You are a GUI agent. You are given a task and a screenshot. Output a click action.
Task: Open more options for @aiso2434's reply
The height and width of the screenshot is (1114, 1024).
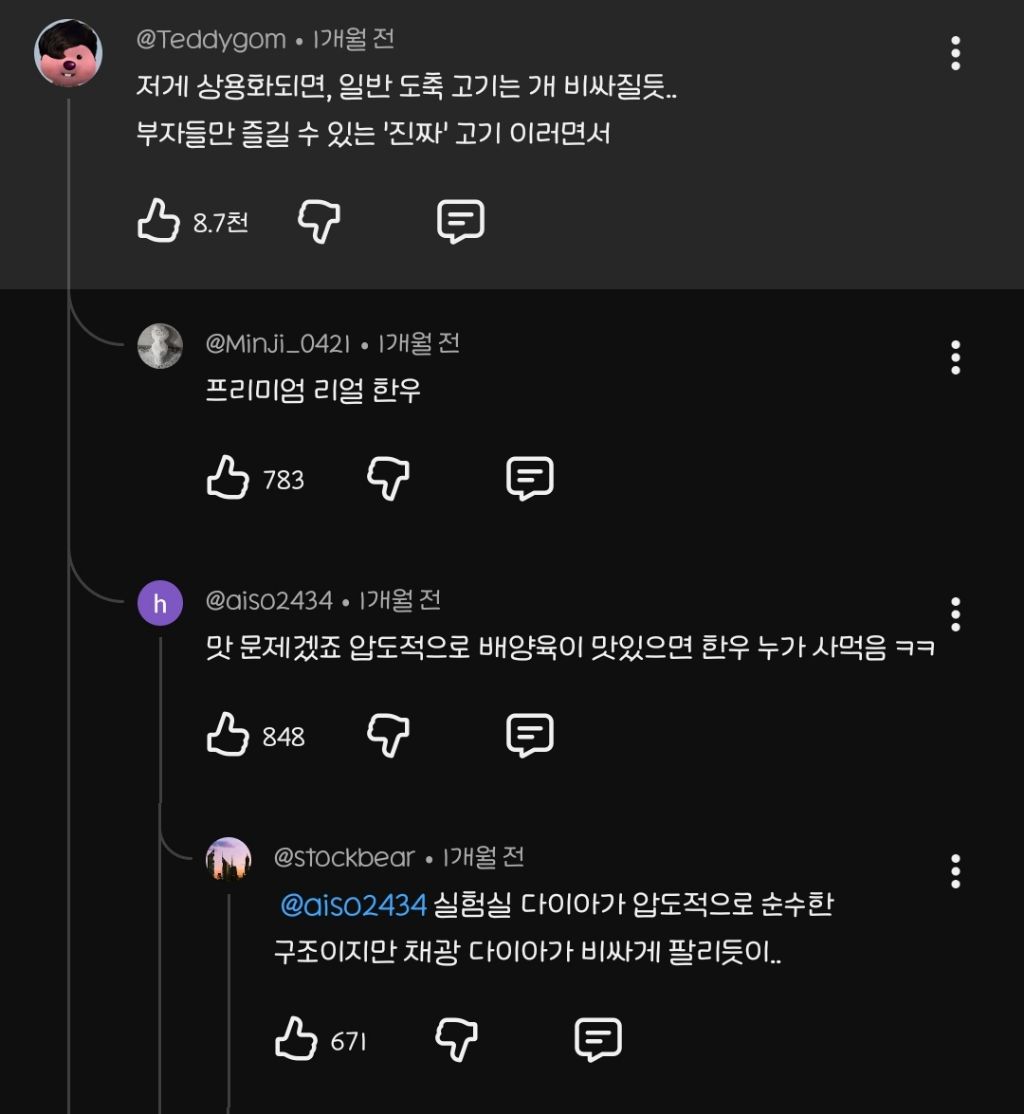(956, 614)
